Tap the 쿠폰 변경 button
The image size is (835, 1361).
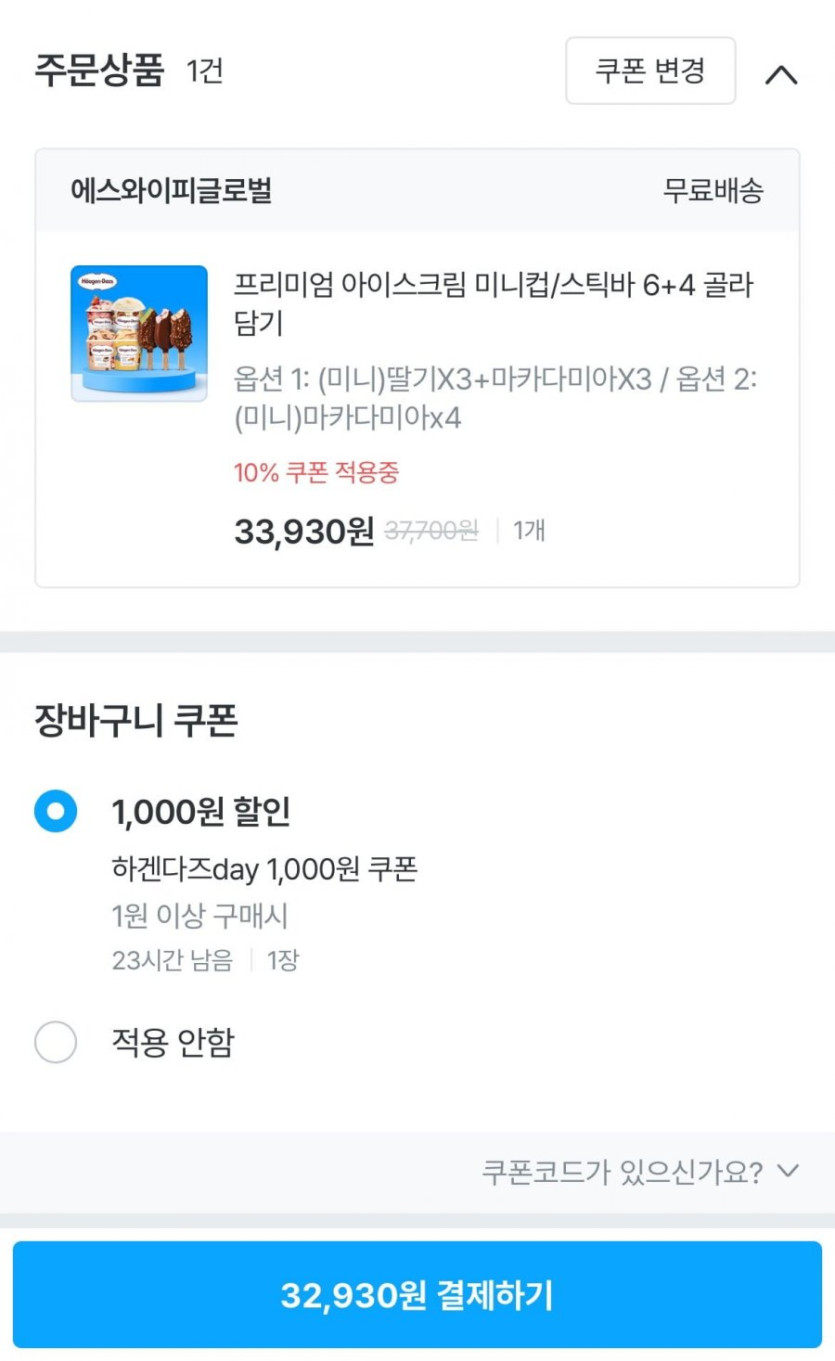coord(650,71)
